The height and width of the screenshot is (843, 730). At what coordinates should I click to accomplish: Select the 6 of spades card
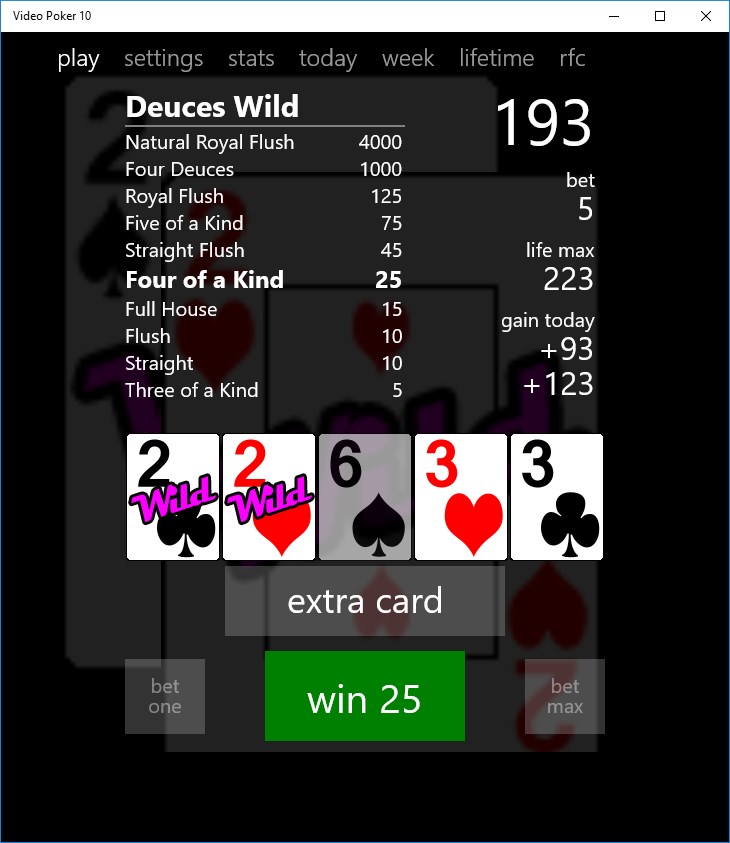[x=365, y=496]
